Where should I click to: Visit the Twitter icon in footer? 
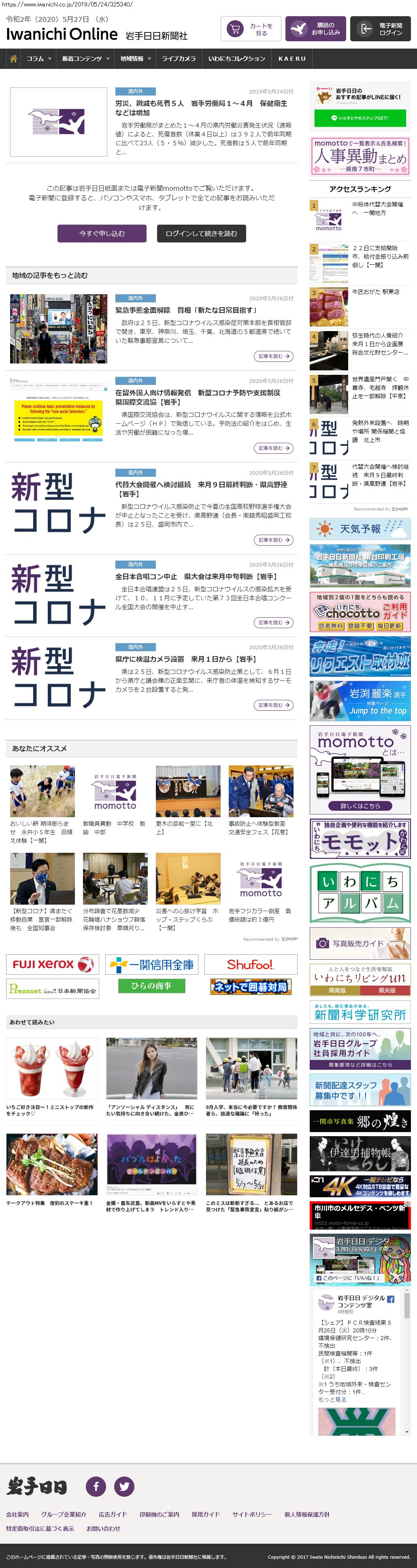coord(124,1486)
